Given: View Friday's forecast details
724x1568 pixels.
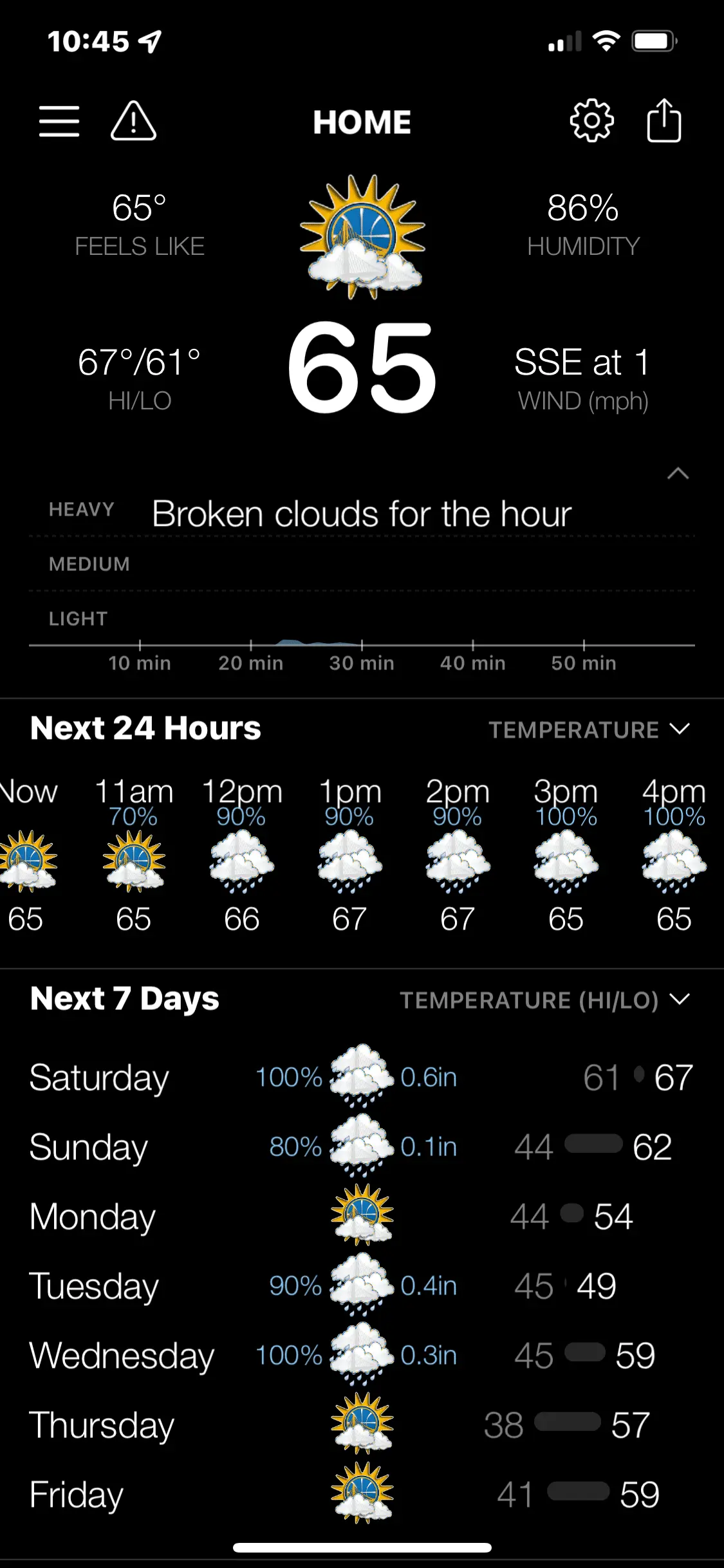Looking at the screenshot, I should tap(362, 1495).
